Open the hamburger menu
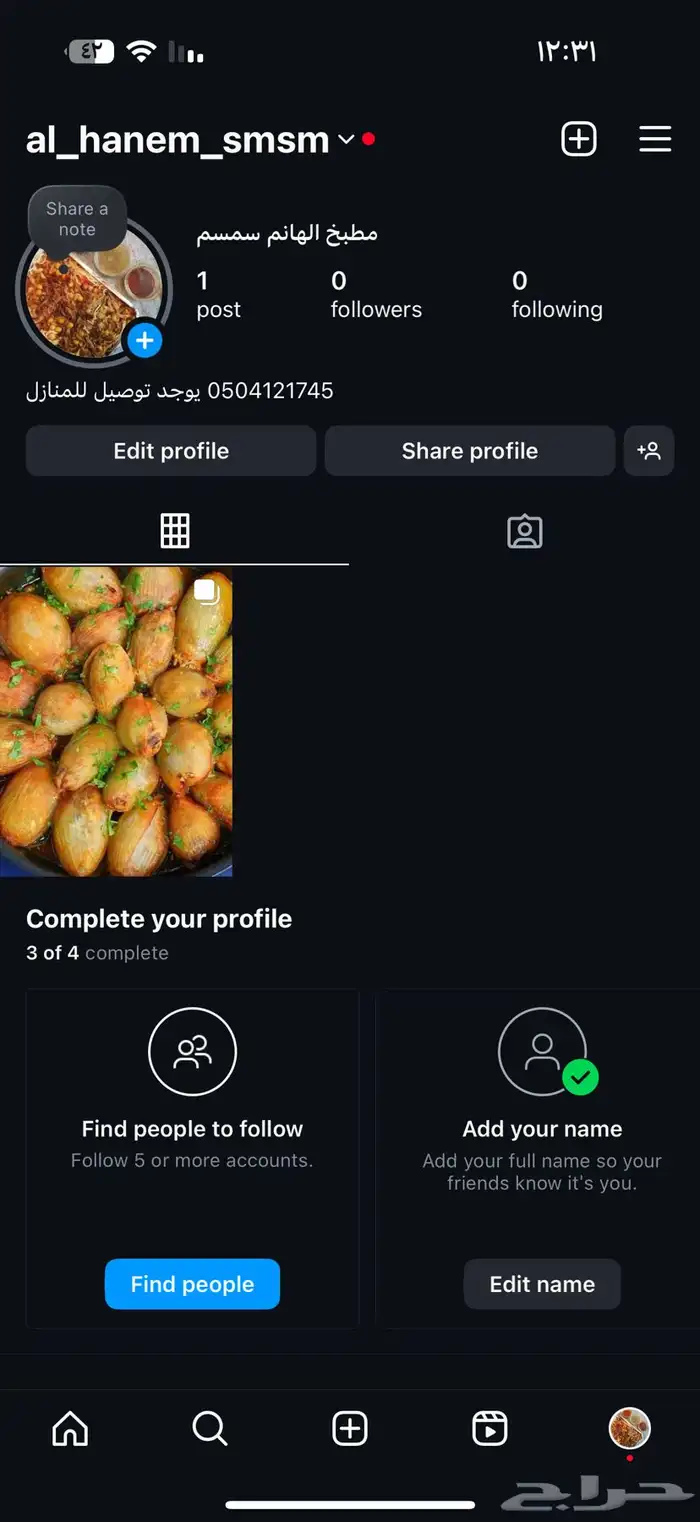700x1522 pixels. 655,139
